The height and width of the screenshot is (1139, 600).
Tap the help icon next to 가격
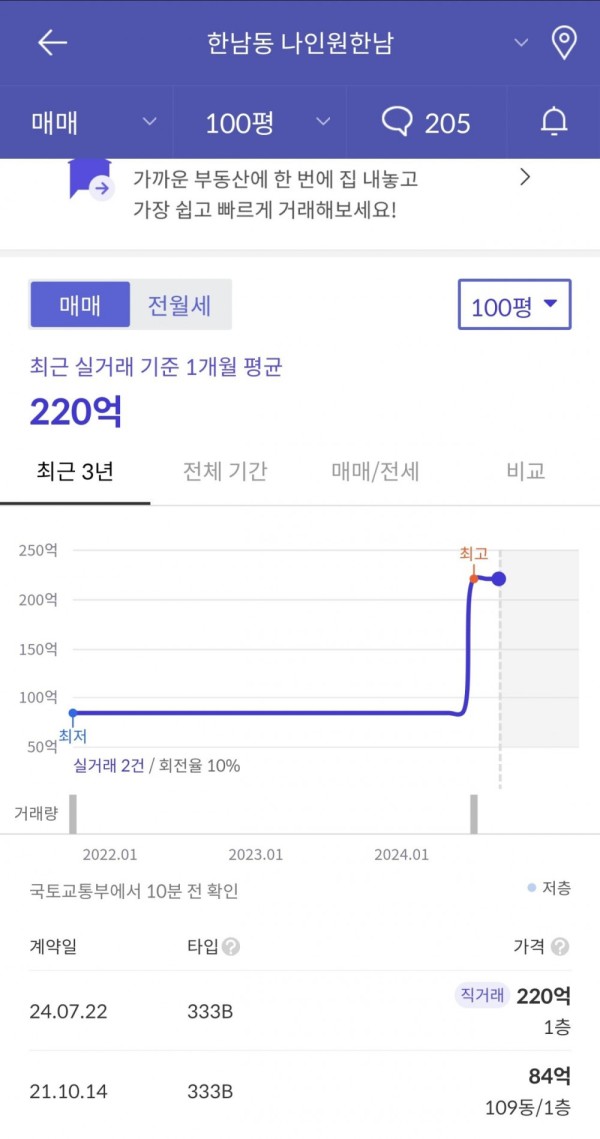pyautogui.click(x=559, y=947)
